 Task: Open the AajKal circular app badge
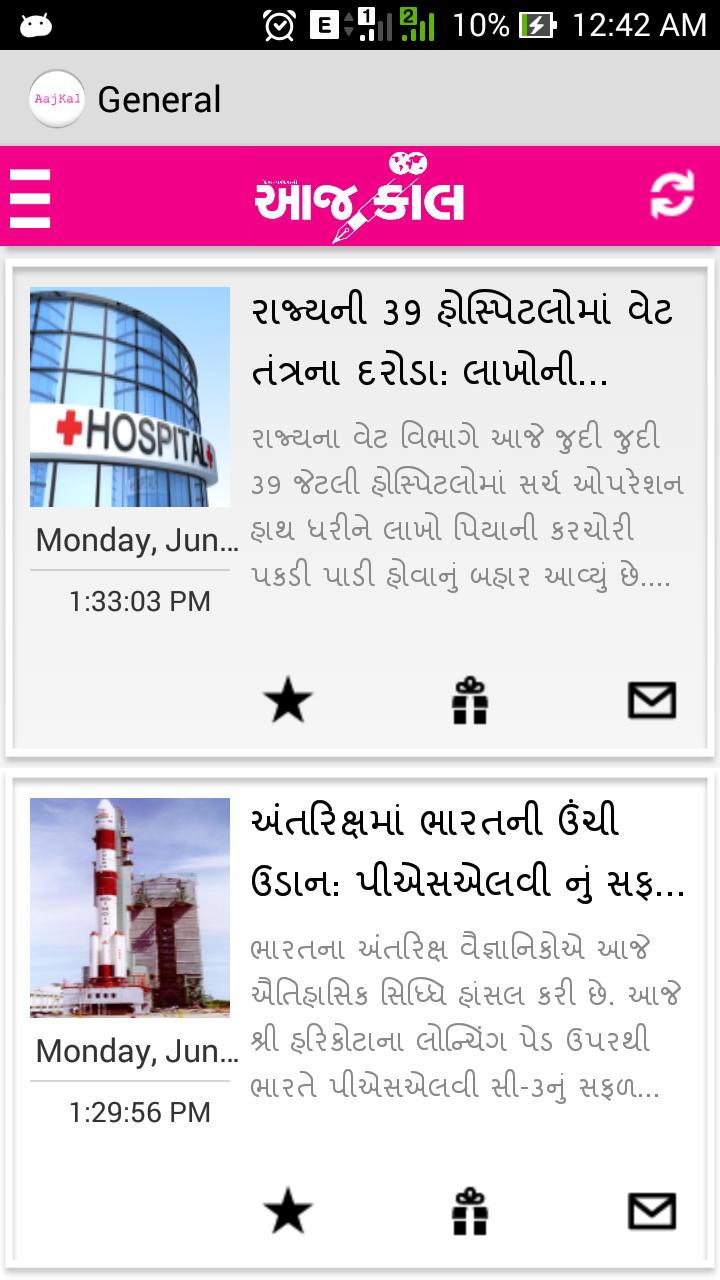pos(57,99)
